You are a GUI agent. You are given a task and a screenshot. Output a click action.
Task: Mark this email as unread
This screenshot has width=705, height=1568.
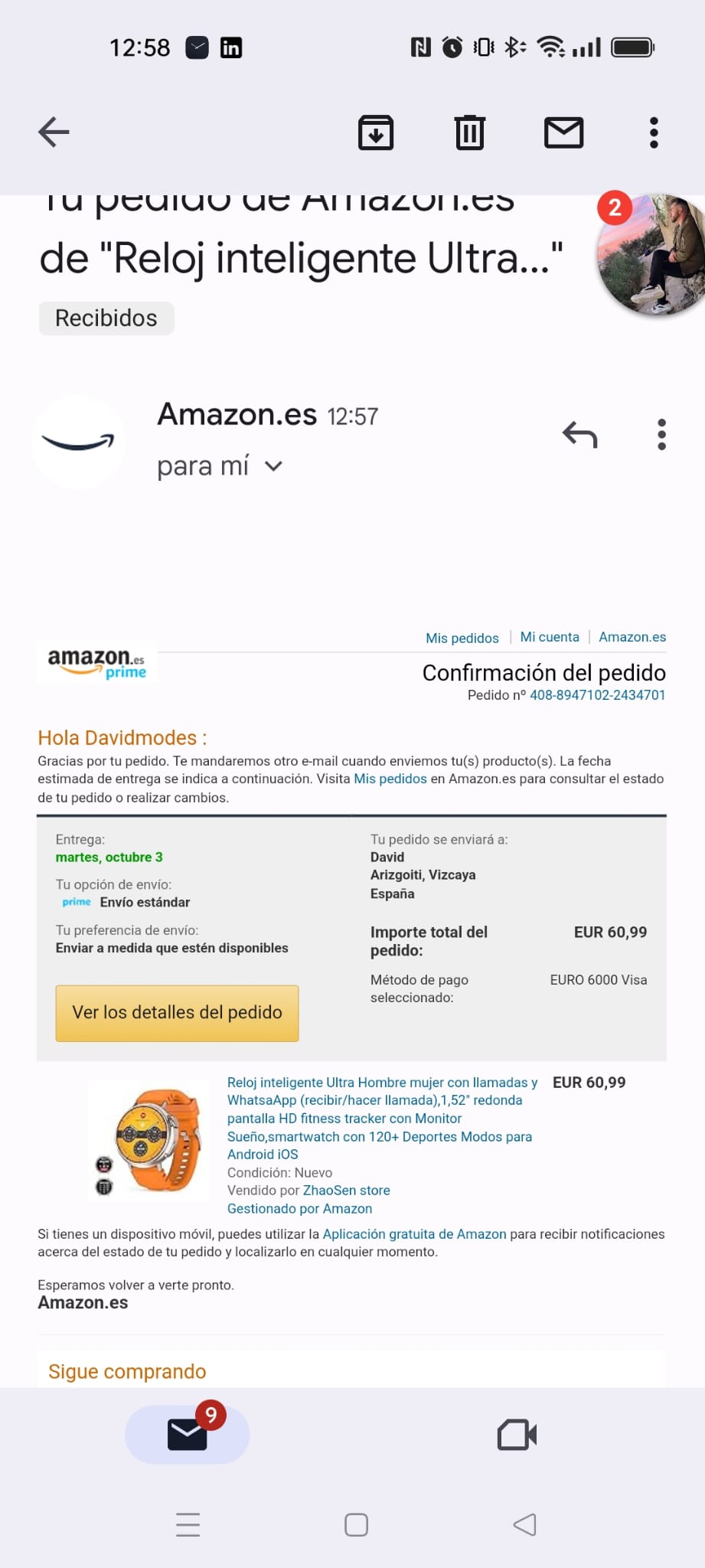point(563,132)
